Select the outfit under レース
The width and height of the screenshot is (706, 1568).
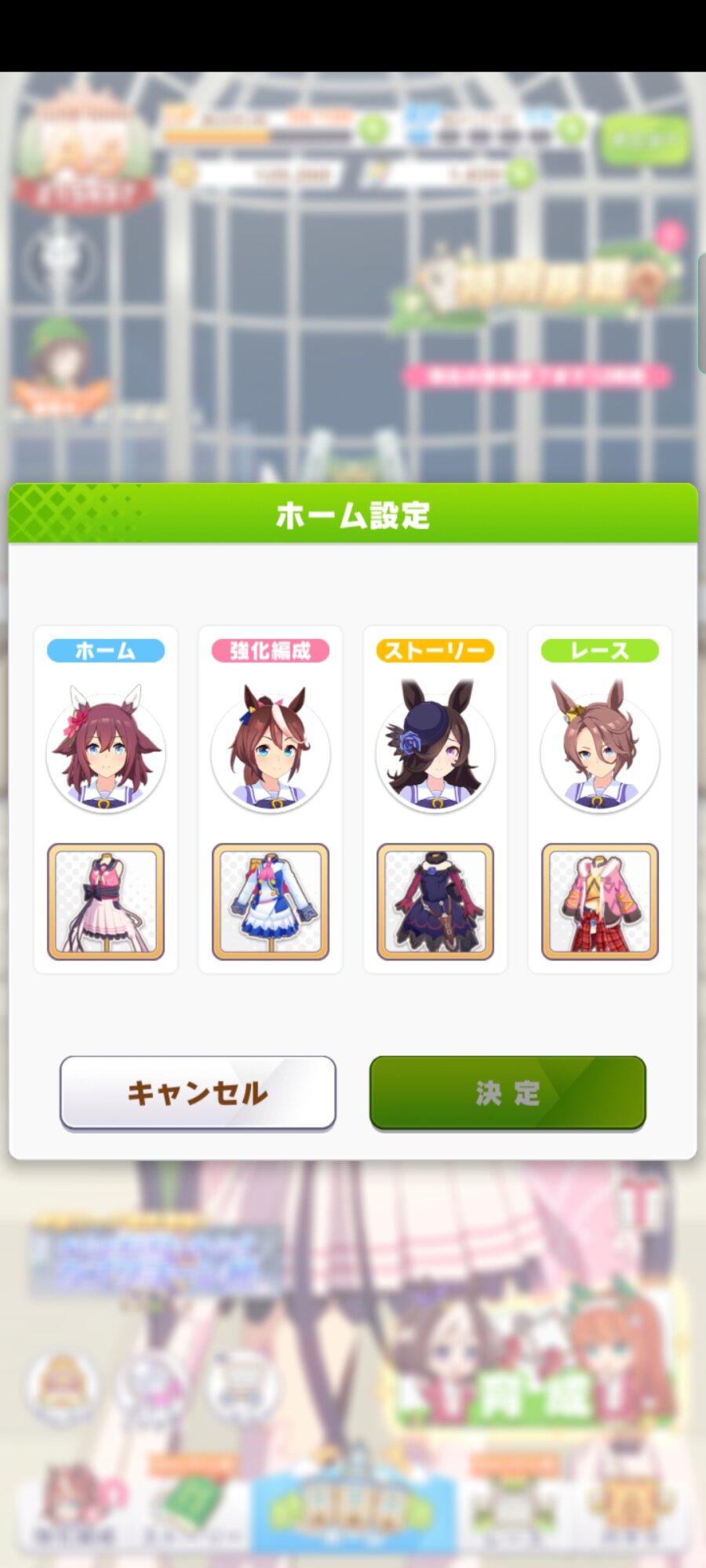point(600,902)
